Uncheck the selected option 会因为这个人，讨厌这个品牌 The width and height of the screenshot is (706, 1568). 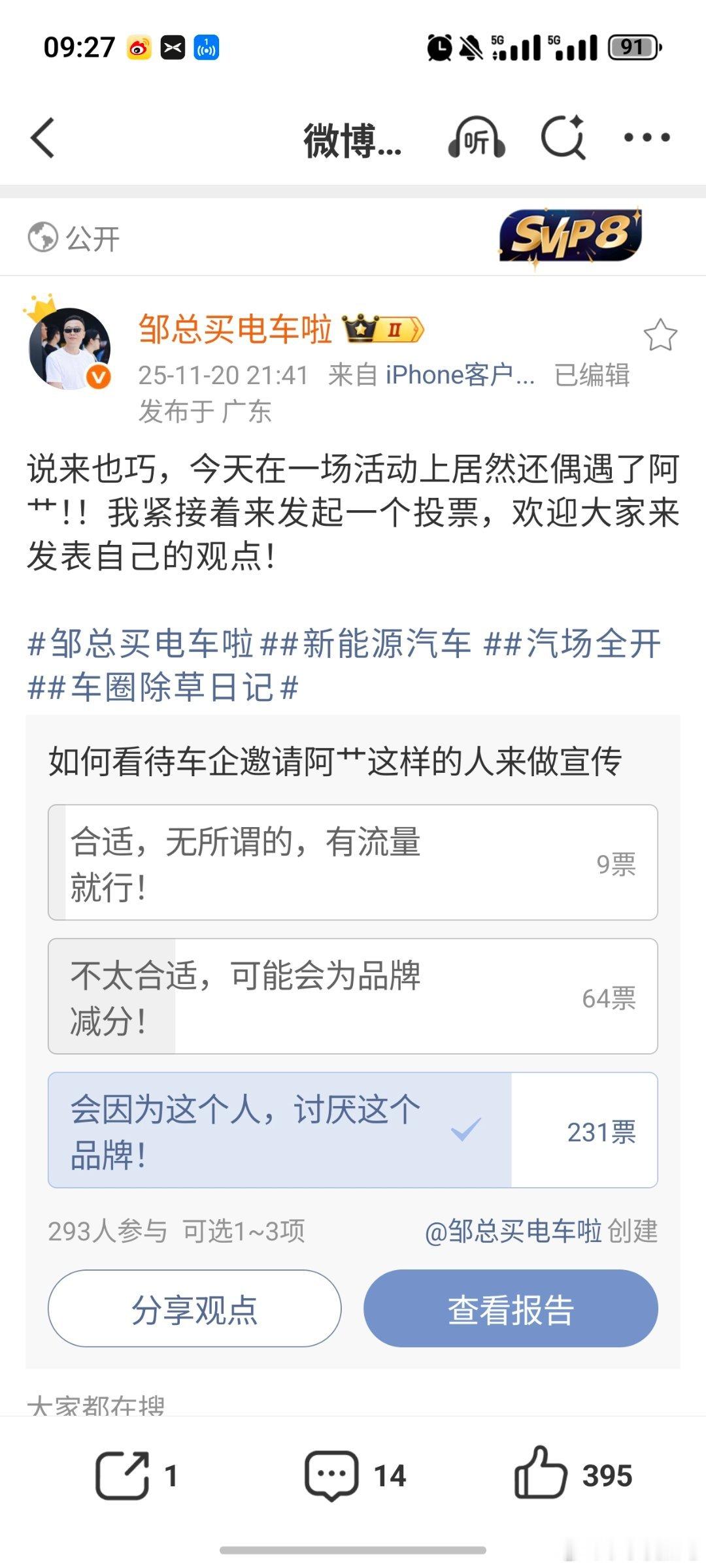(x=353, y=1132)
